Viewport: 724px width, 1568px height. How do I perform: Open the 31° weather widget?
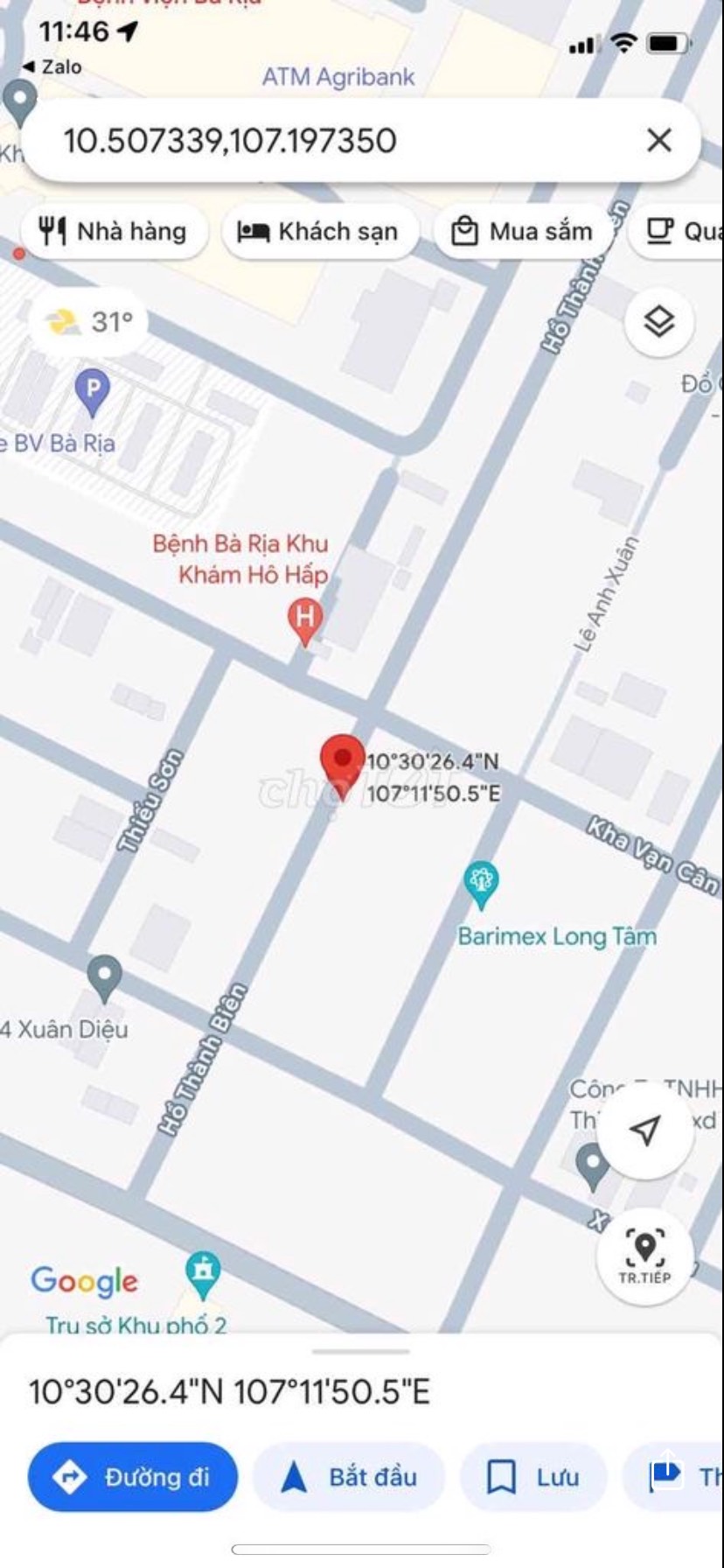[89, 322]
